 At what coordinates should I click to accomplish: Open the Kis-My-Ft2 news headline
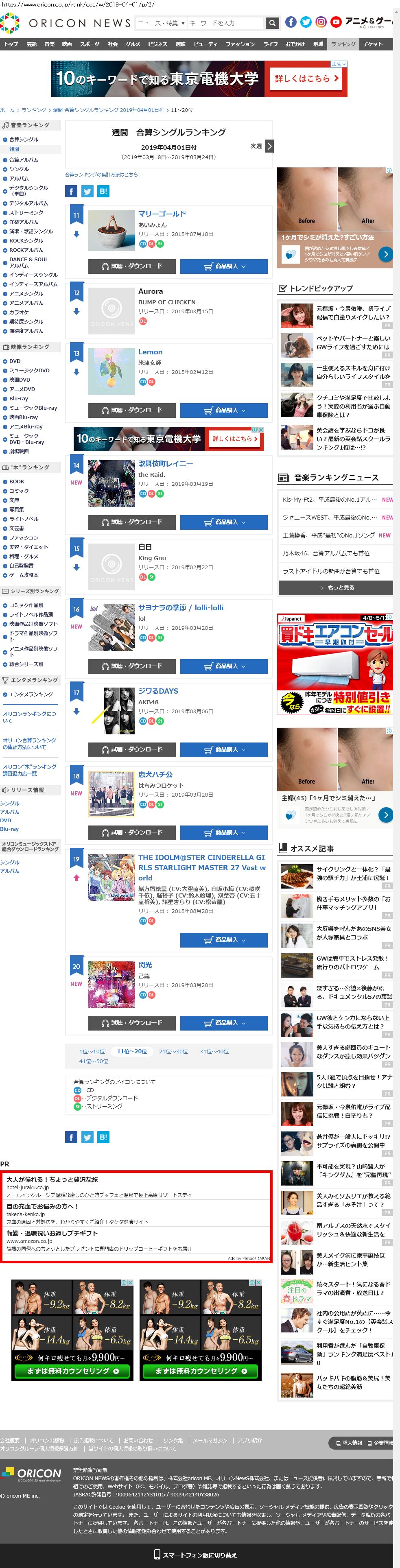[329, 499]
